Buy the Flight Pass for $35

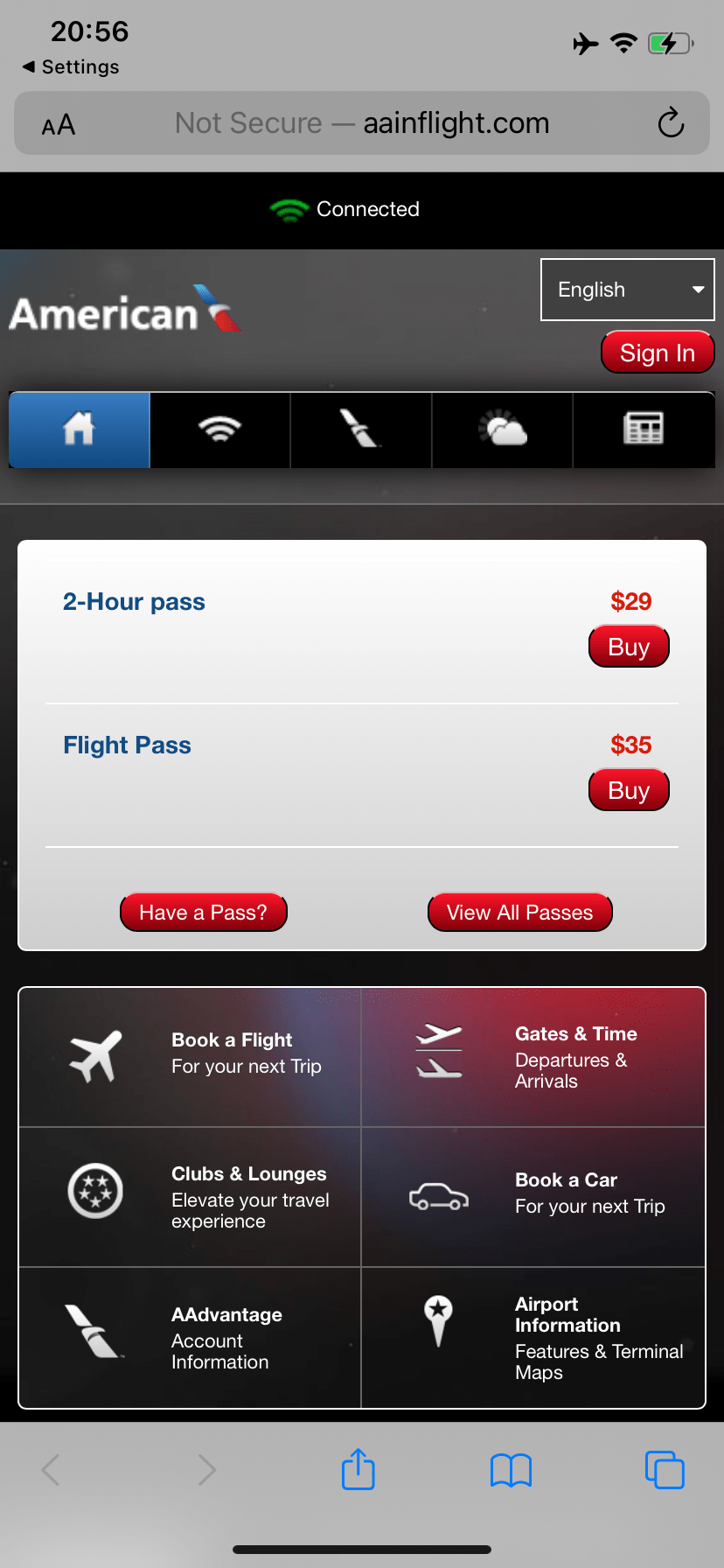tap(629, 791)
